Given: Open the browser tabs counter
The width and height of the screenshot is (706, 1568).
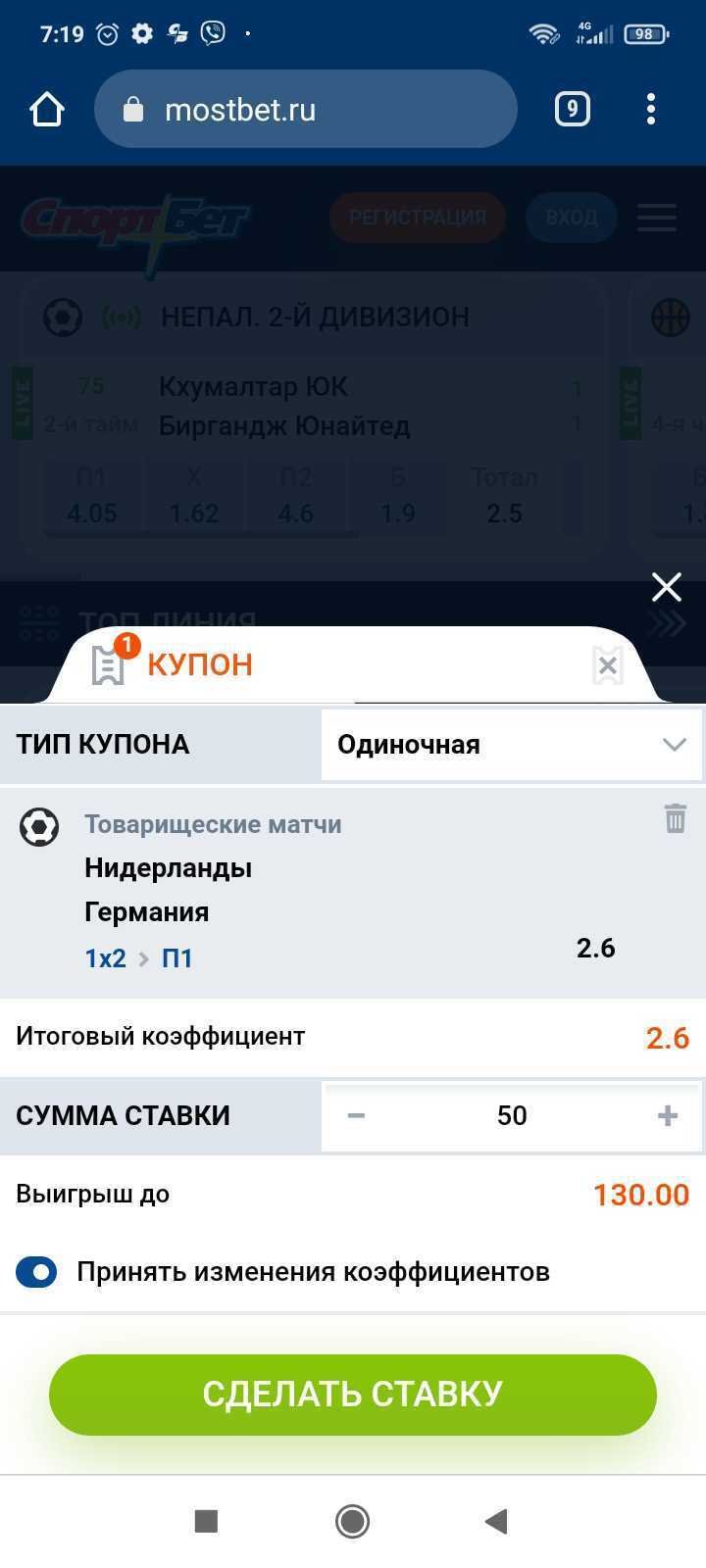Looking at the screenshot, I should tap(573, 109).
